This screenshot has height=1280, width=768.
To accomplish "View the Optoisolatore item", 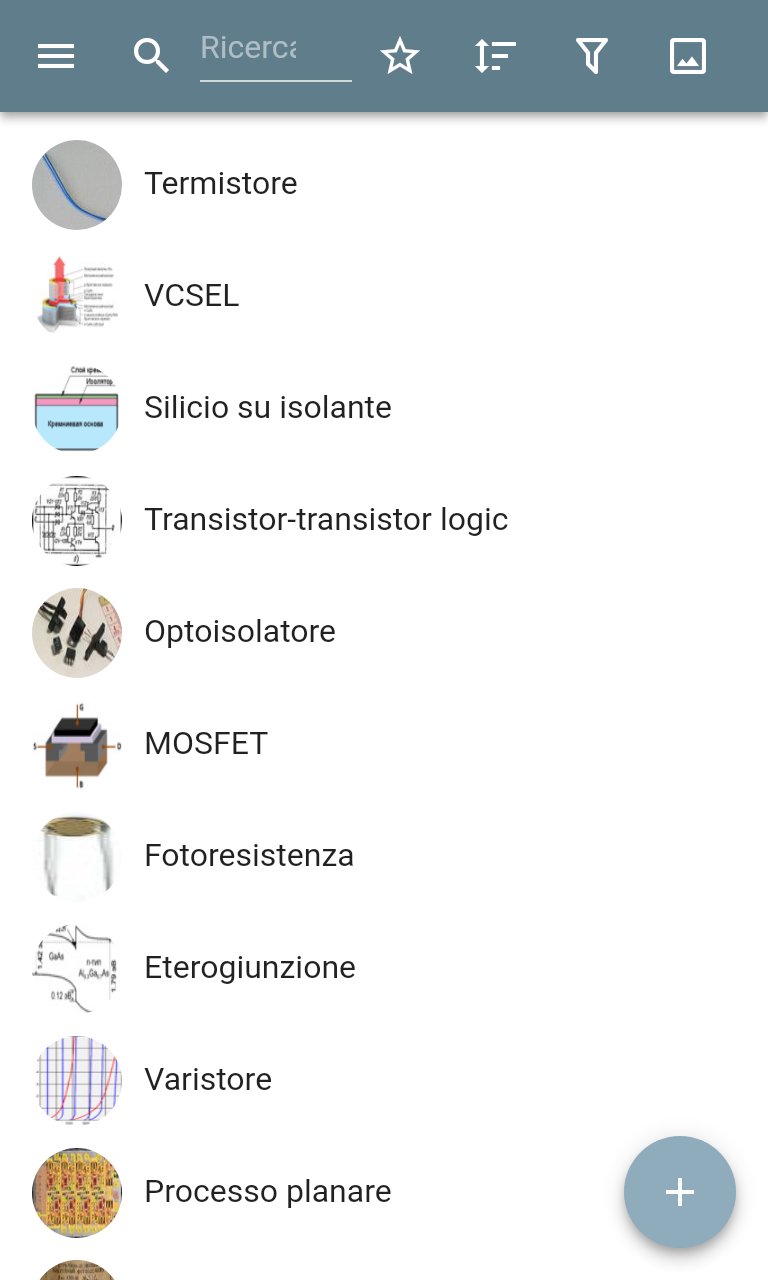I will click(384, 632).
